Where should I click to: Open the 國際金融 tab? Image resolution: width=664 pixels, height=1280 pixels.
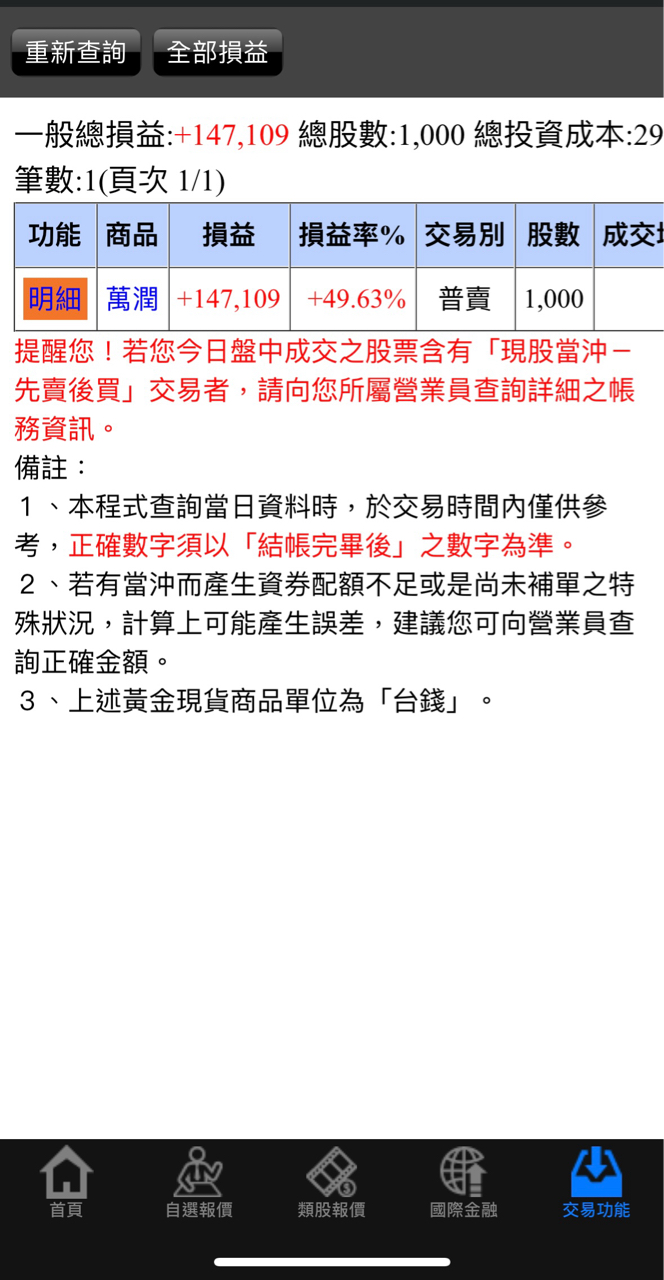pyautogui.click(x=463, y=1184)
